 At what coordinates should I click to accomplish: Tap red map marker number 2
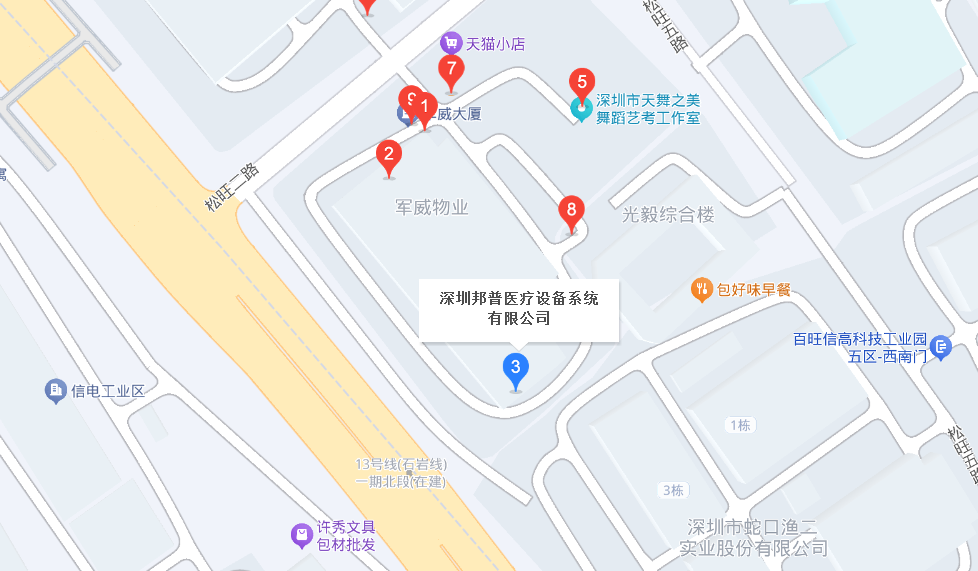(x=388, y=155)
